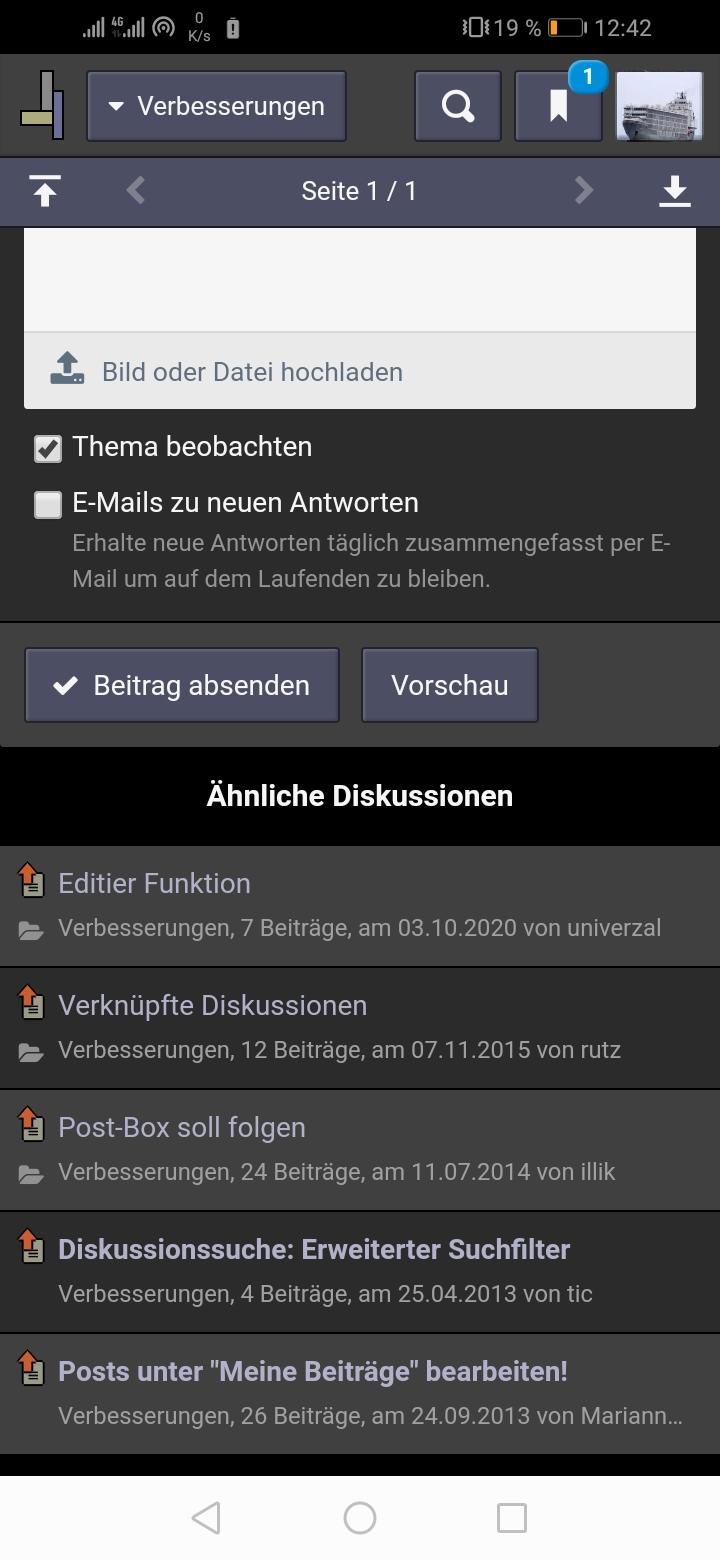Open the discussion Editier Funktion
This screenshot has width=720, height=1560.
pyautogui.click(x=155, y=883)
